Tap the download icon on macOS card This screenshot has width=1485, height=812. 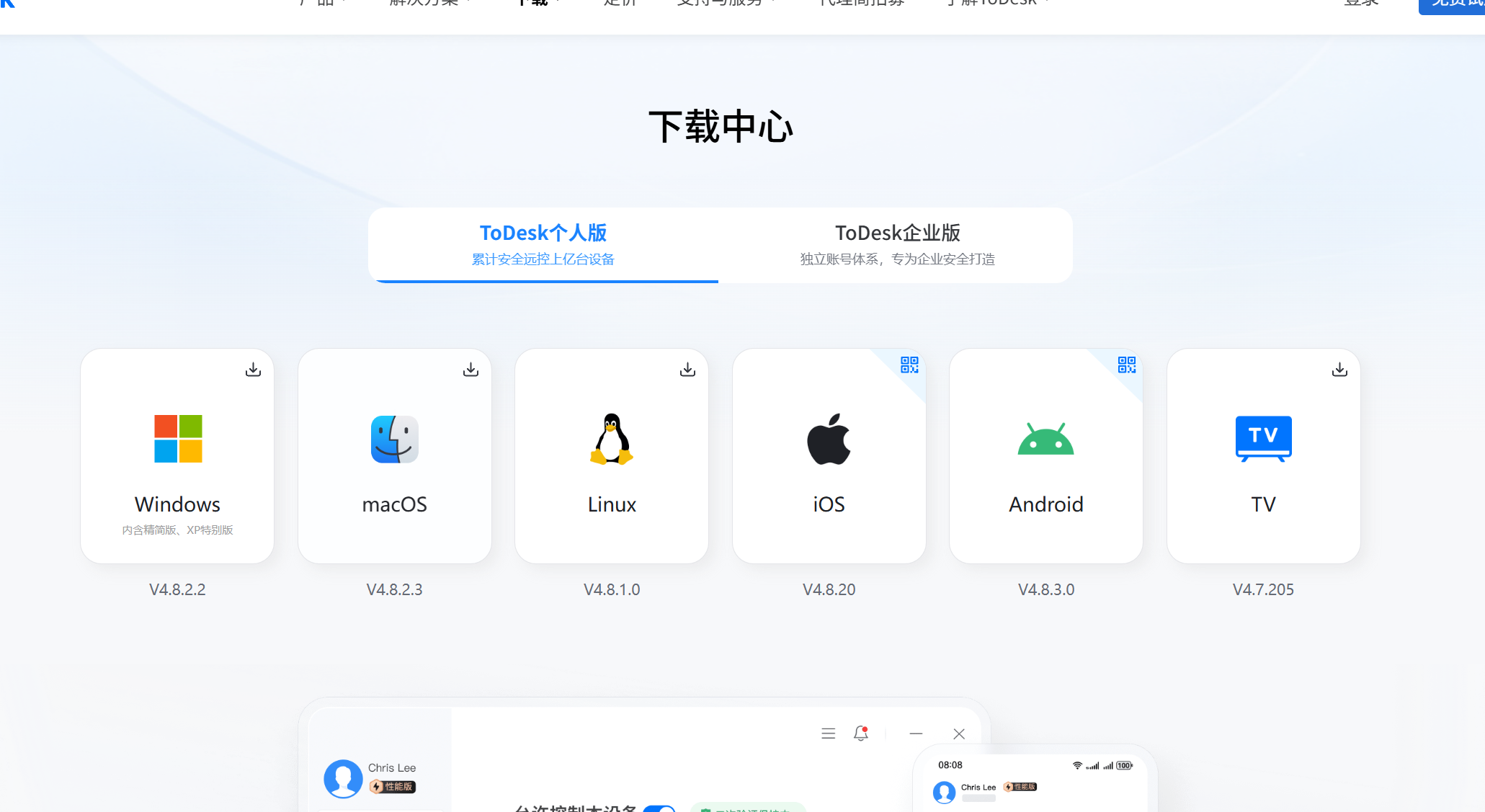(x=471, y=370)
